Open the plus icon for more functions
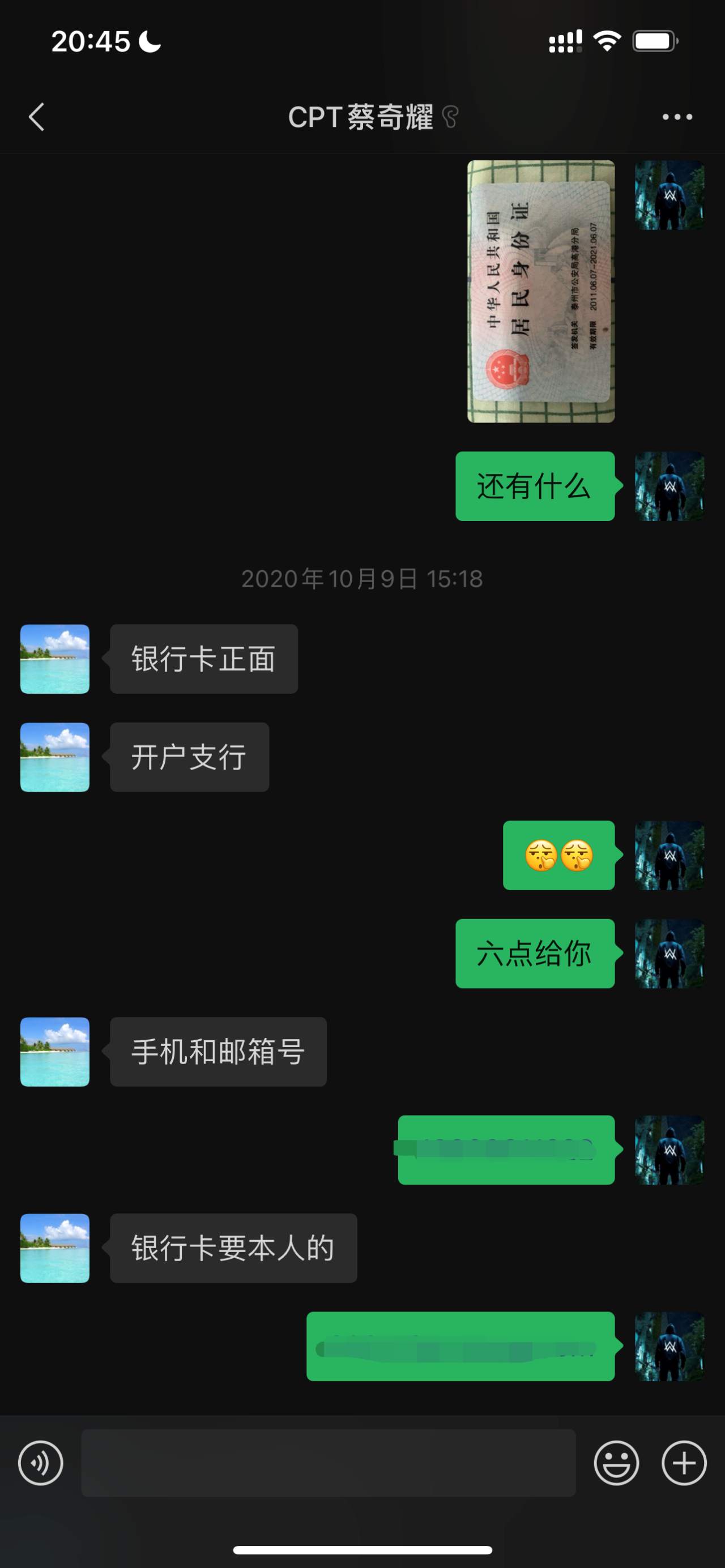 pos(683,1463)
